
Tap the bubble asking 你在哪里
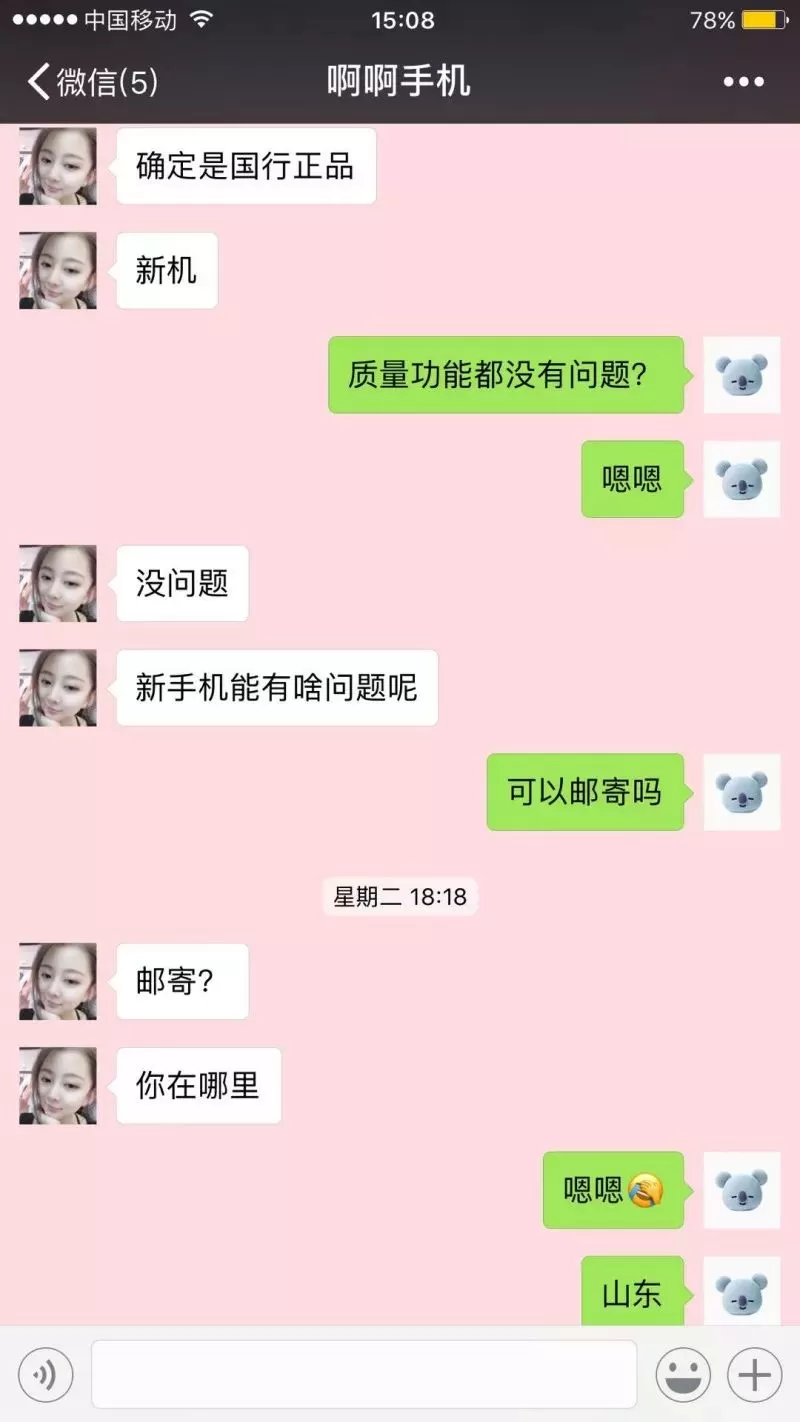tap(198, 1085)
